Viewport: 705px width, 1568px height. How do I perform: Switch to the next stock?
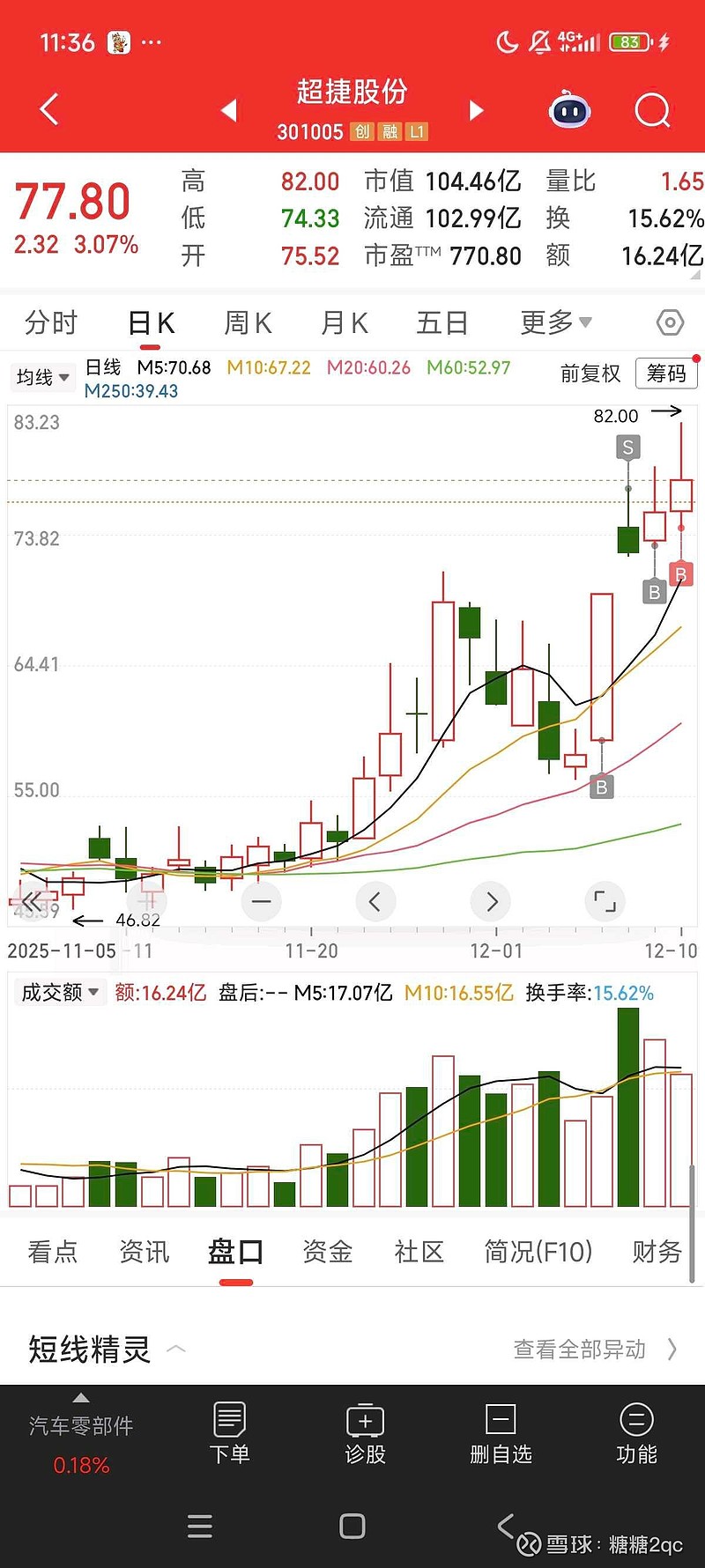477,110
